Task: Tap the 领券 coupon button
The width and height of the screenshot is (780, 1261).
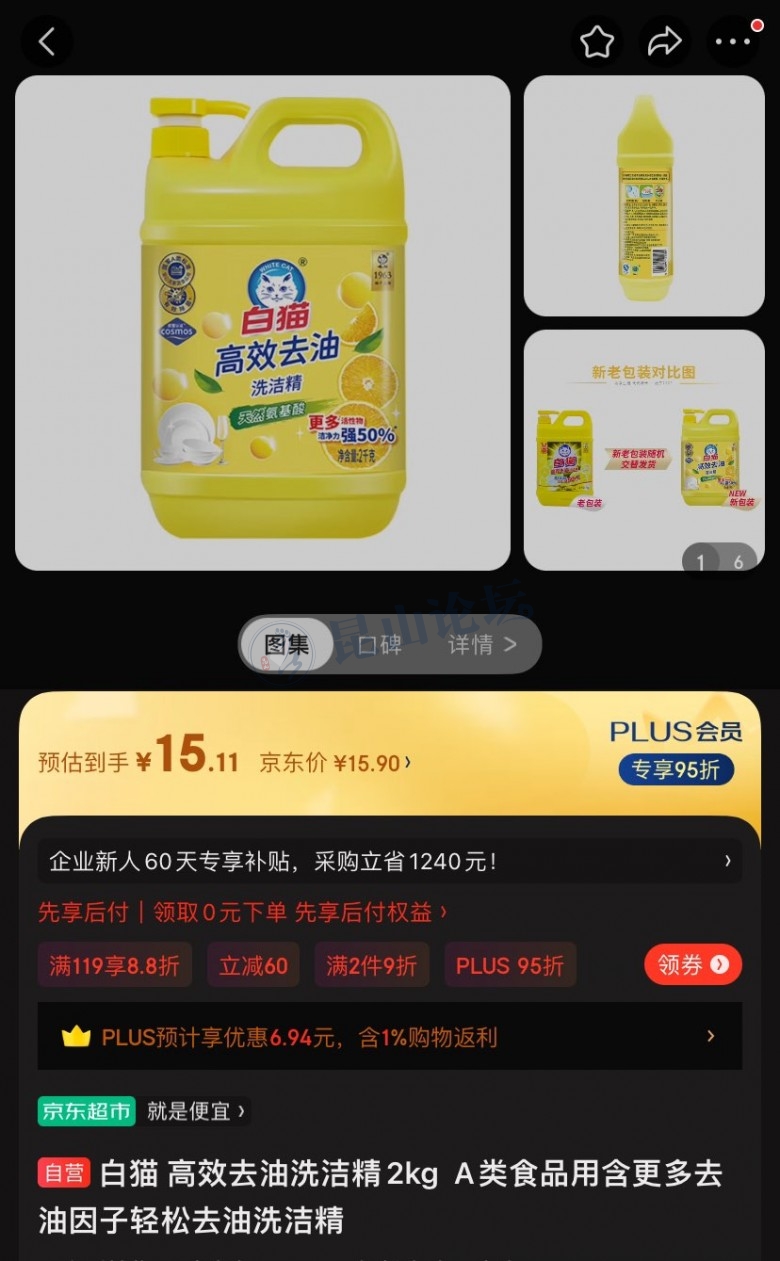Action: 692,965
